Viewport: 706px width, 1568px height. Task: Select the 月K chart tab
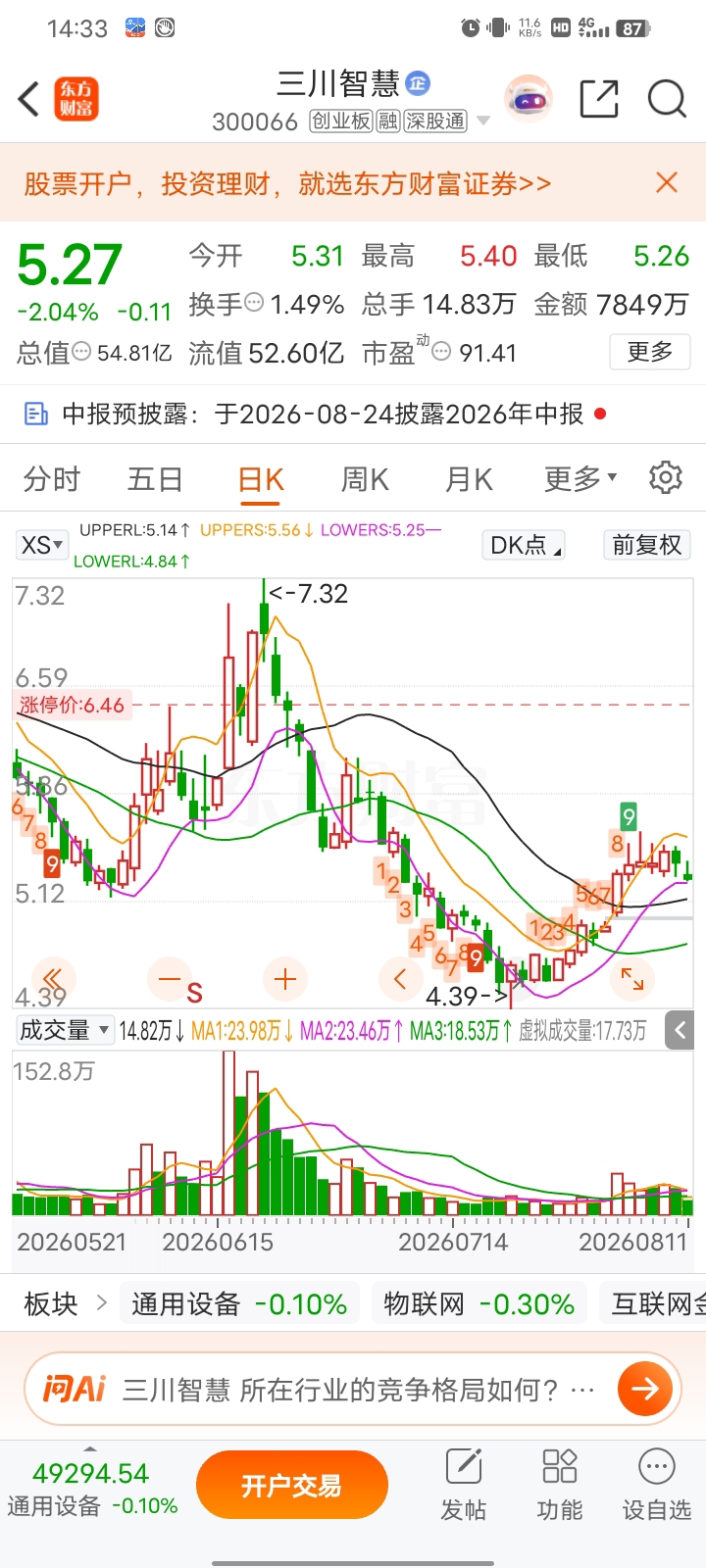(469, 479)
